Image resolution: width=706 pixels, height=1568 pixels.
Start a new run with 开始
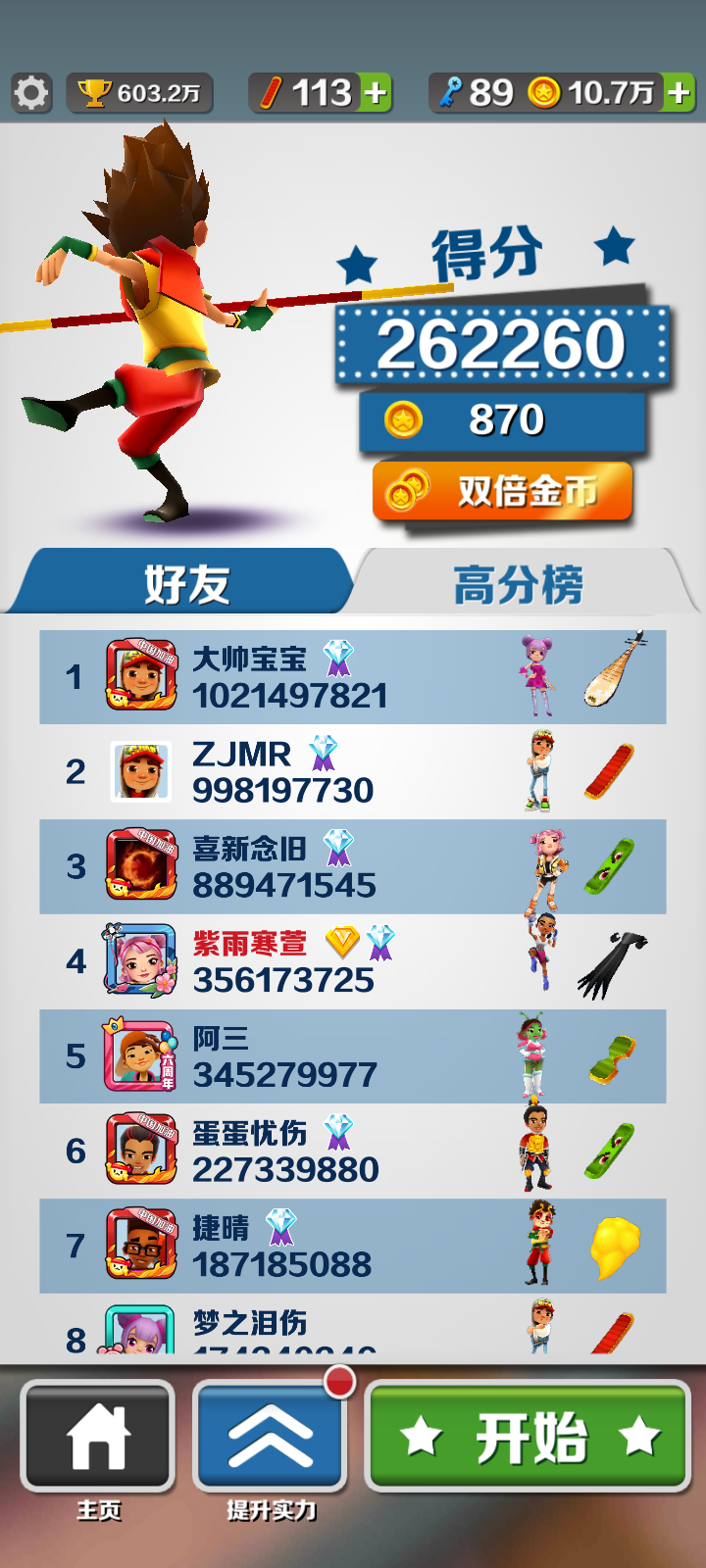pyautogui.click(x=529, y=1437)
